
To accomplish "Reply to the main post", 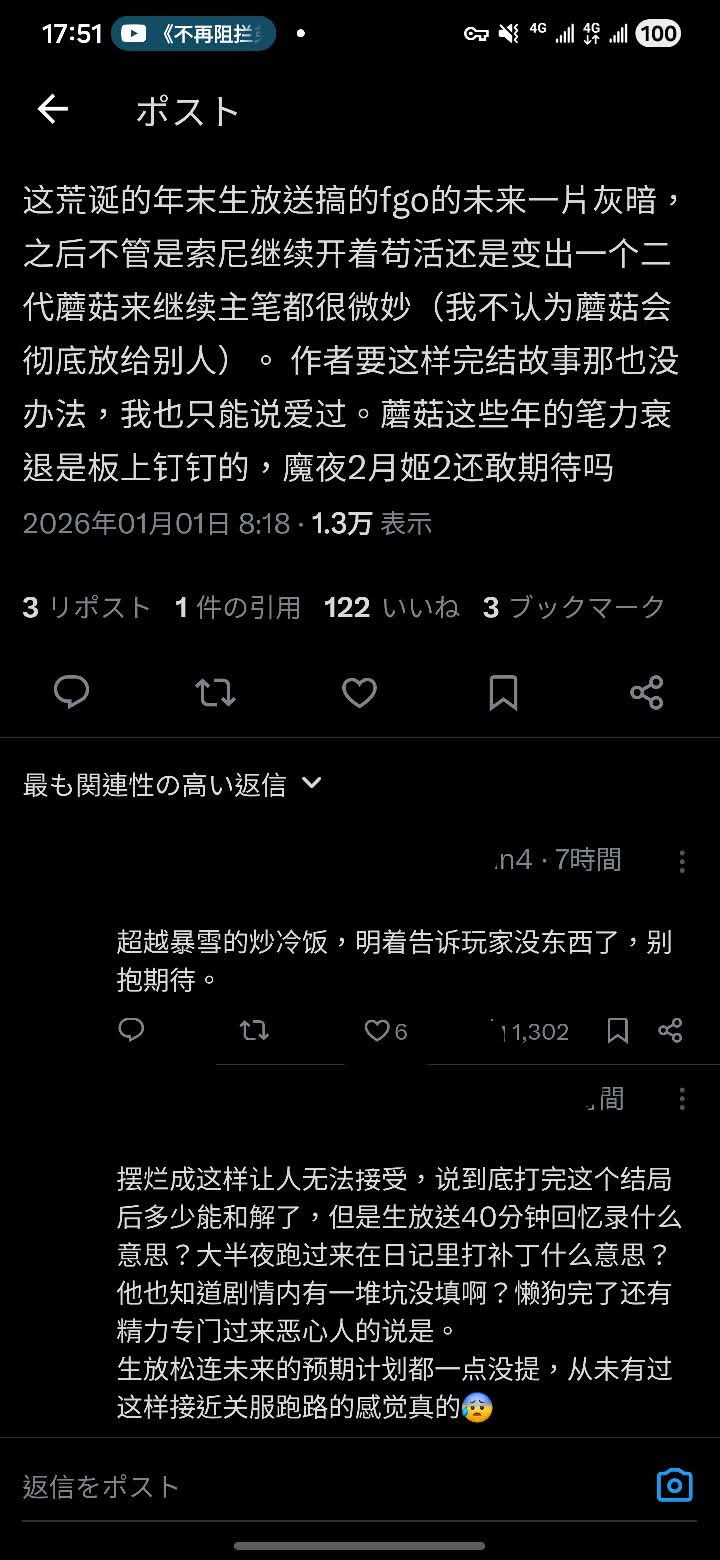I will point(71,692).
